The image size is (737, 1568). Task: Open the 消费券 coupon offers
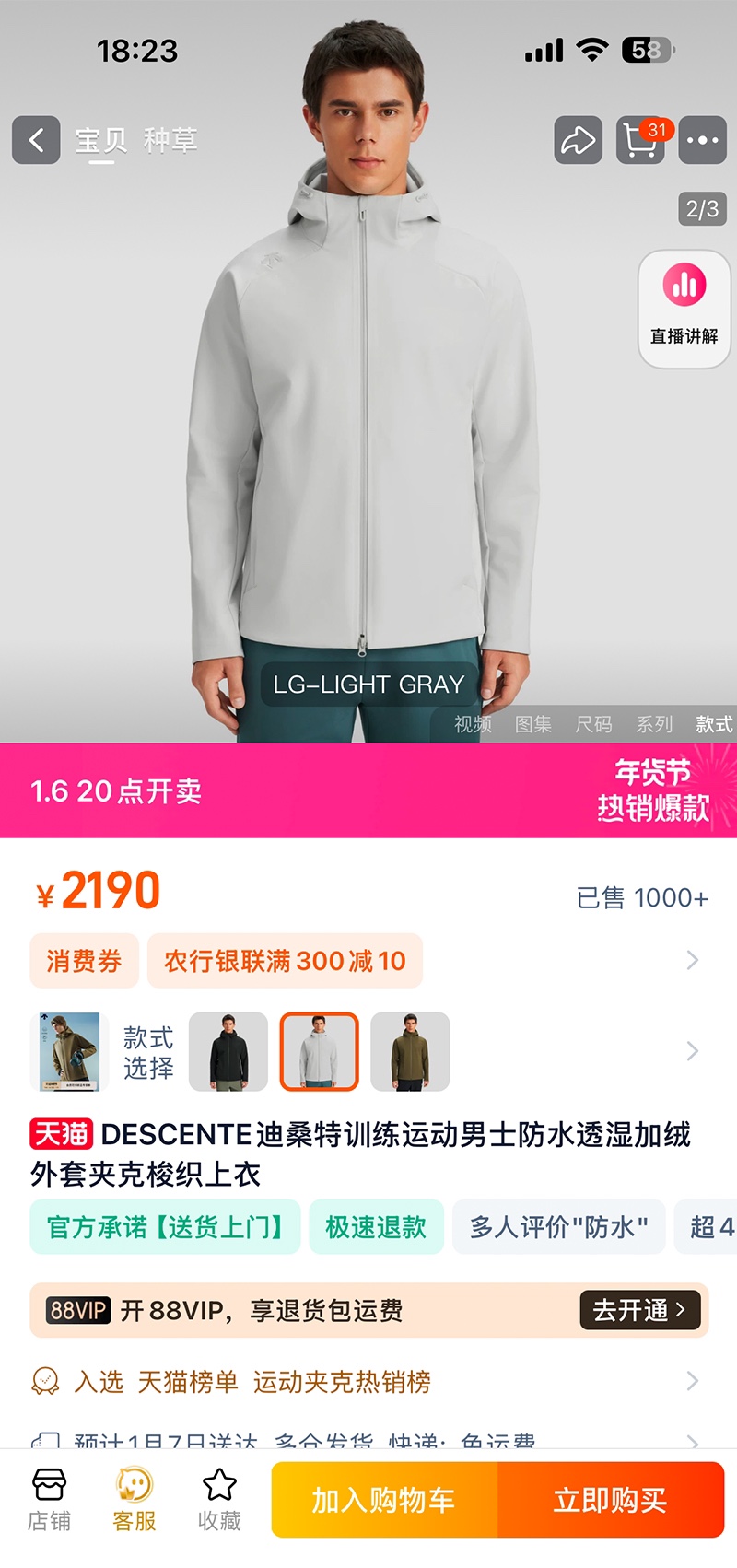tap(85, 961)
